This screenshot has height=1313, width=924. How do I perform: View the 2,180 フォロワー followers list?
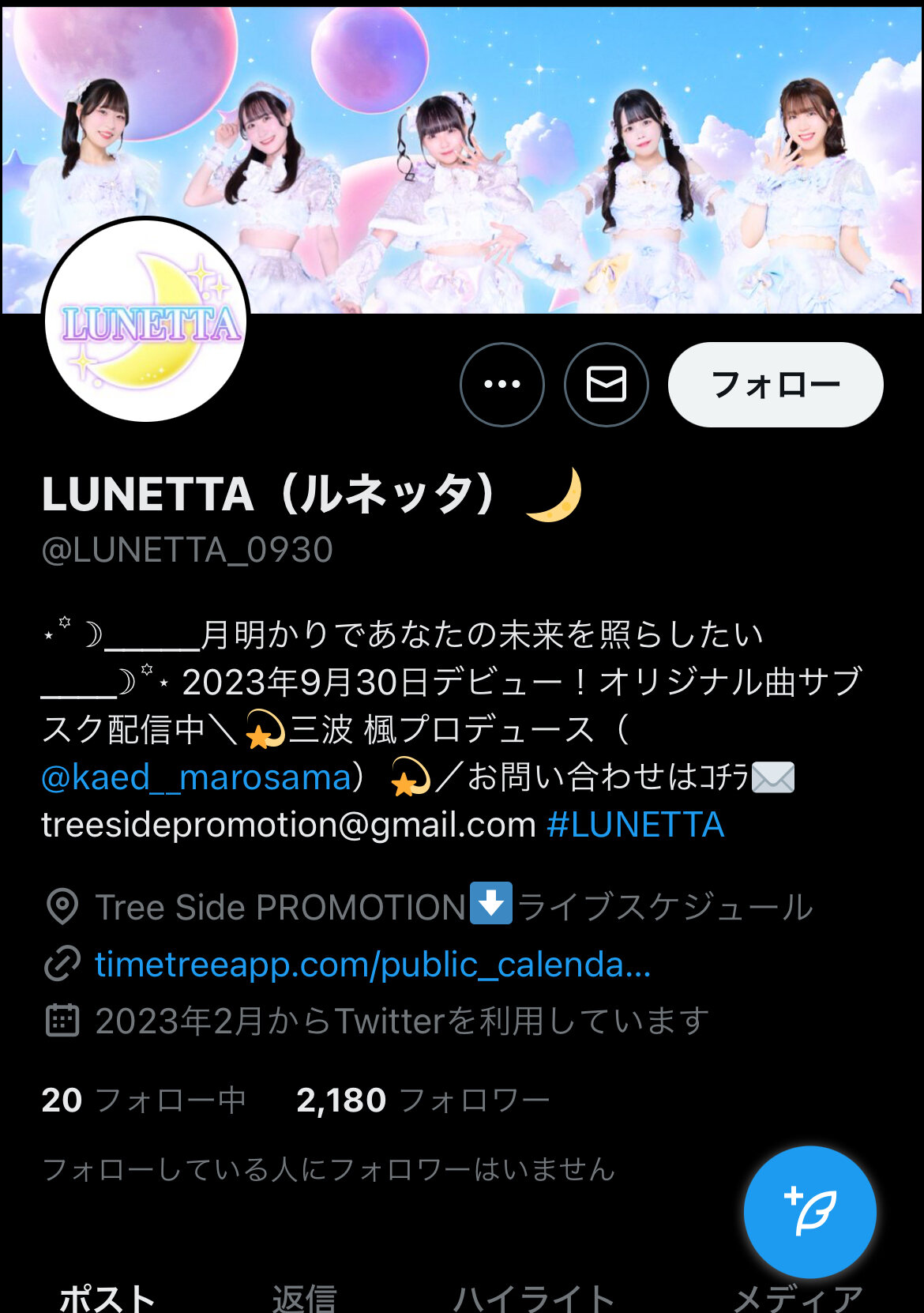click(423, 1100)
